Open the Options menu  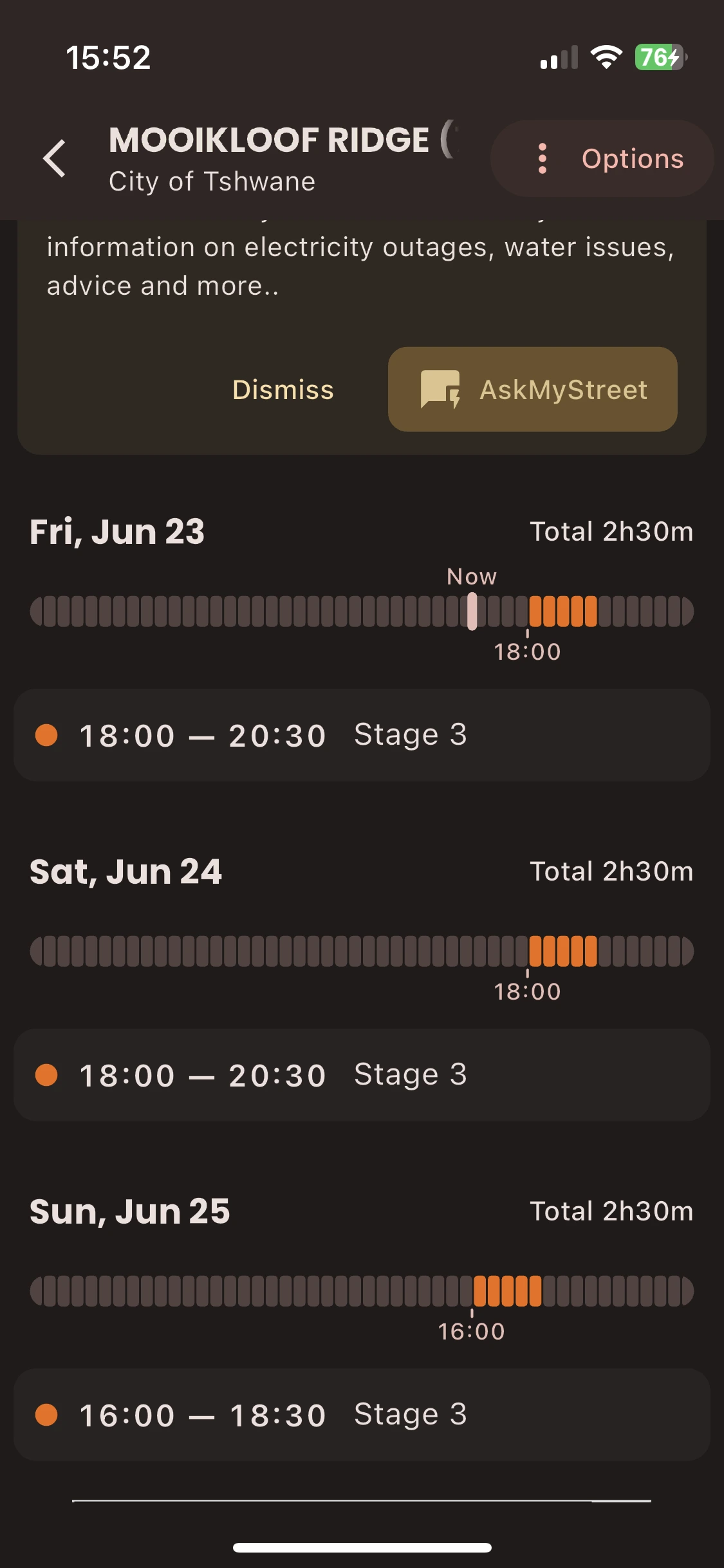coord(602,158)
